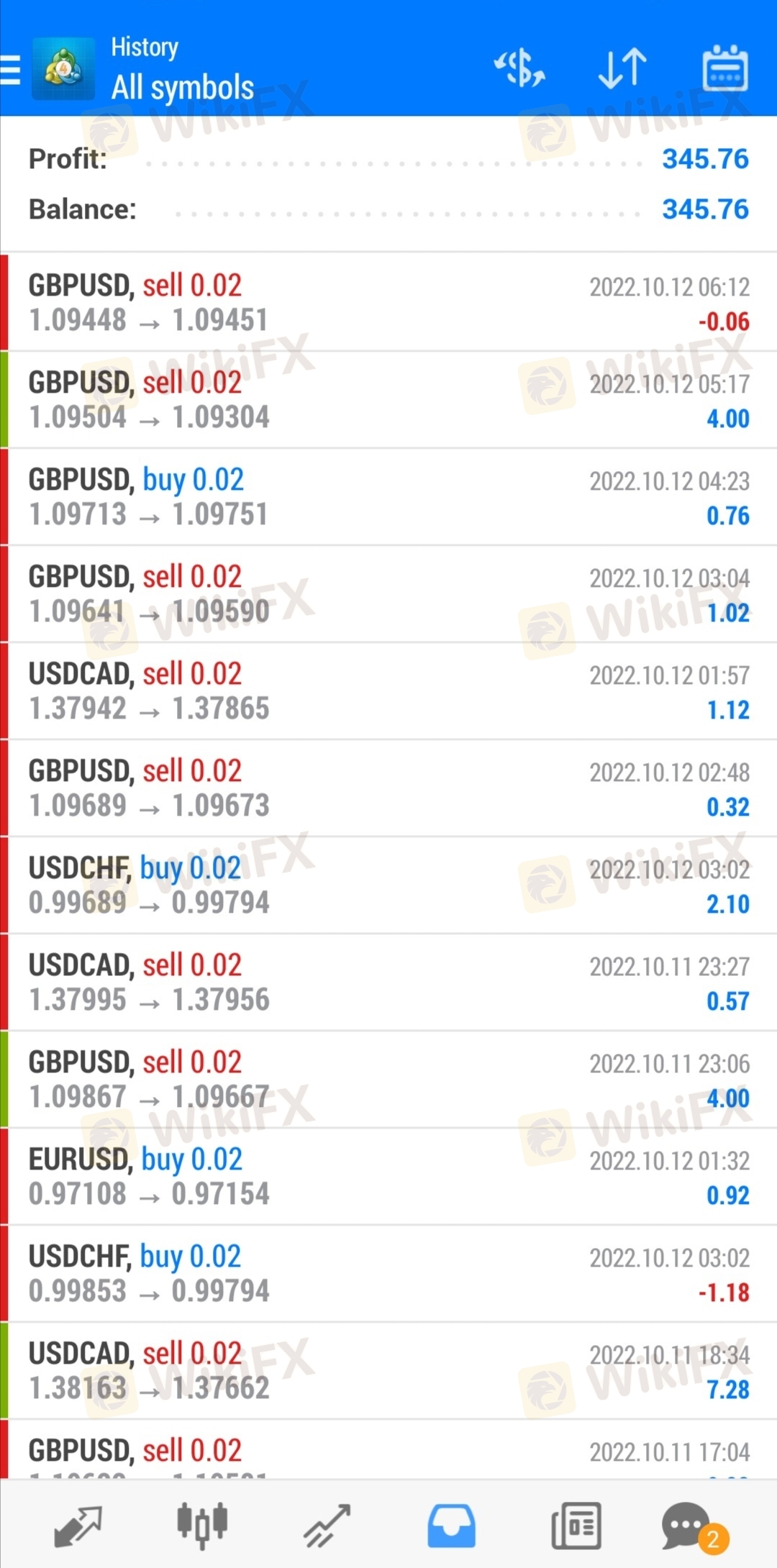Open the hamburger drawer menu
This screenshot has width=777, height=1568.
(10, 70)
